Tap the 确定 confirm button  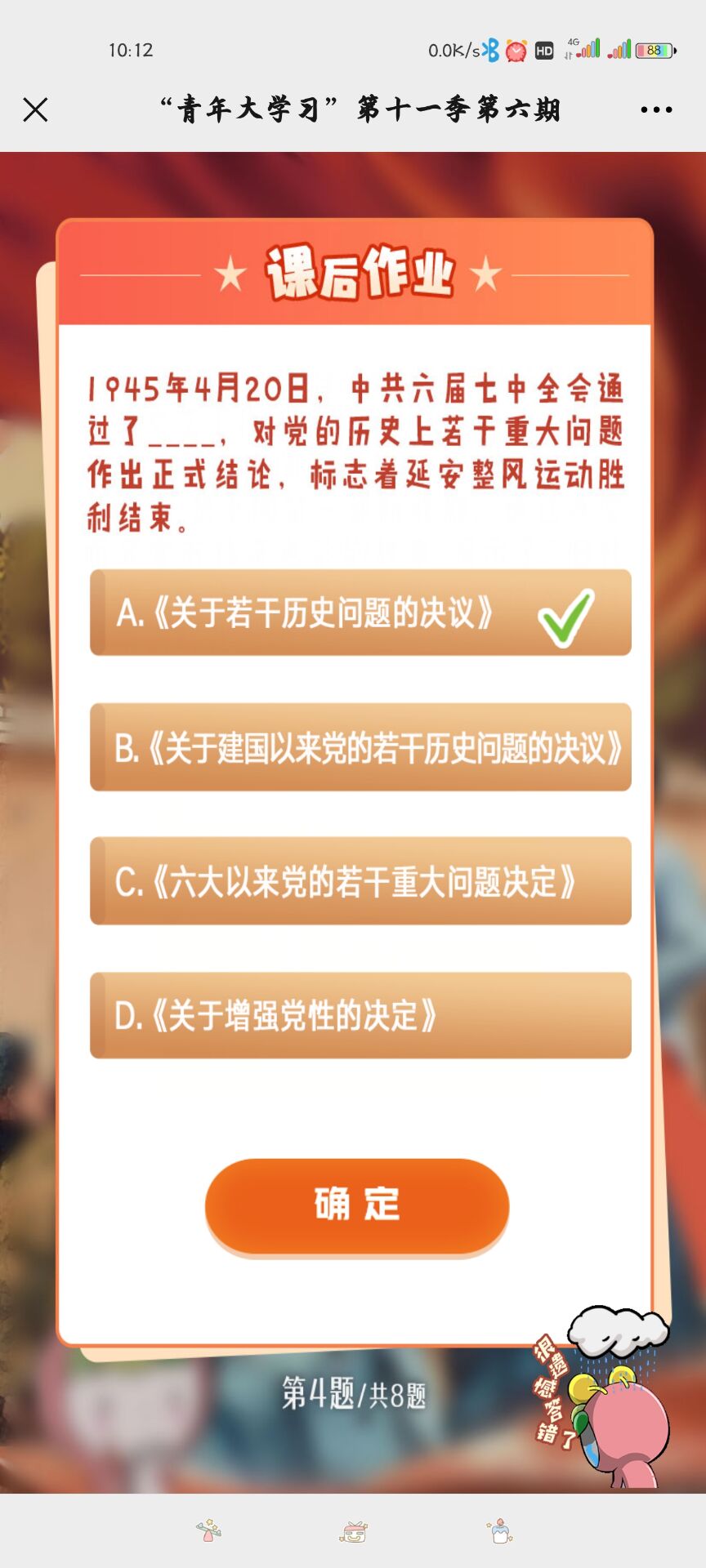[357, 1205]
